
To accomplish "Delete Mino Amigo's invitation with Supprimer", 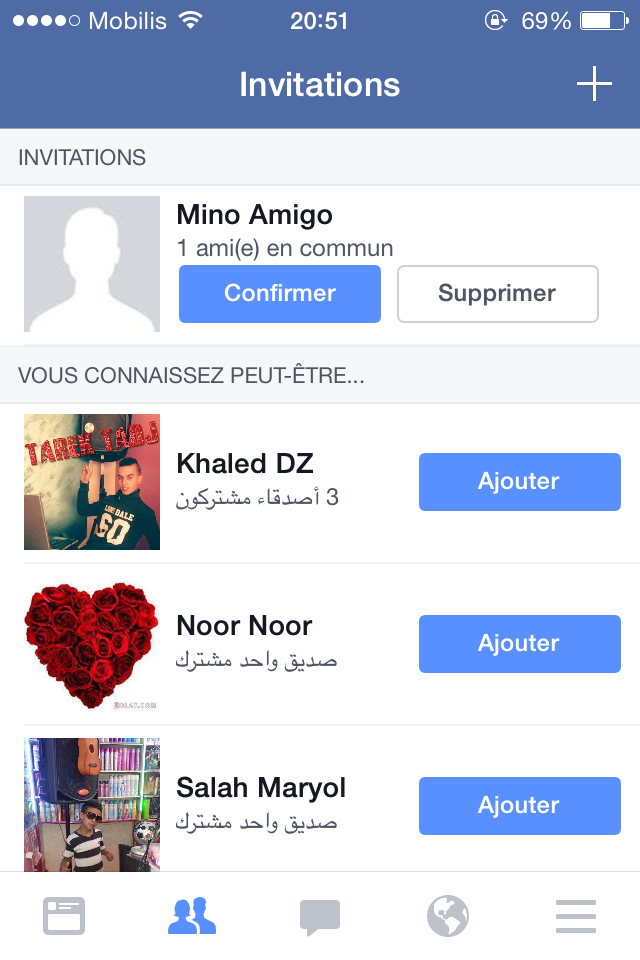I will tap(497, 294).
